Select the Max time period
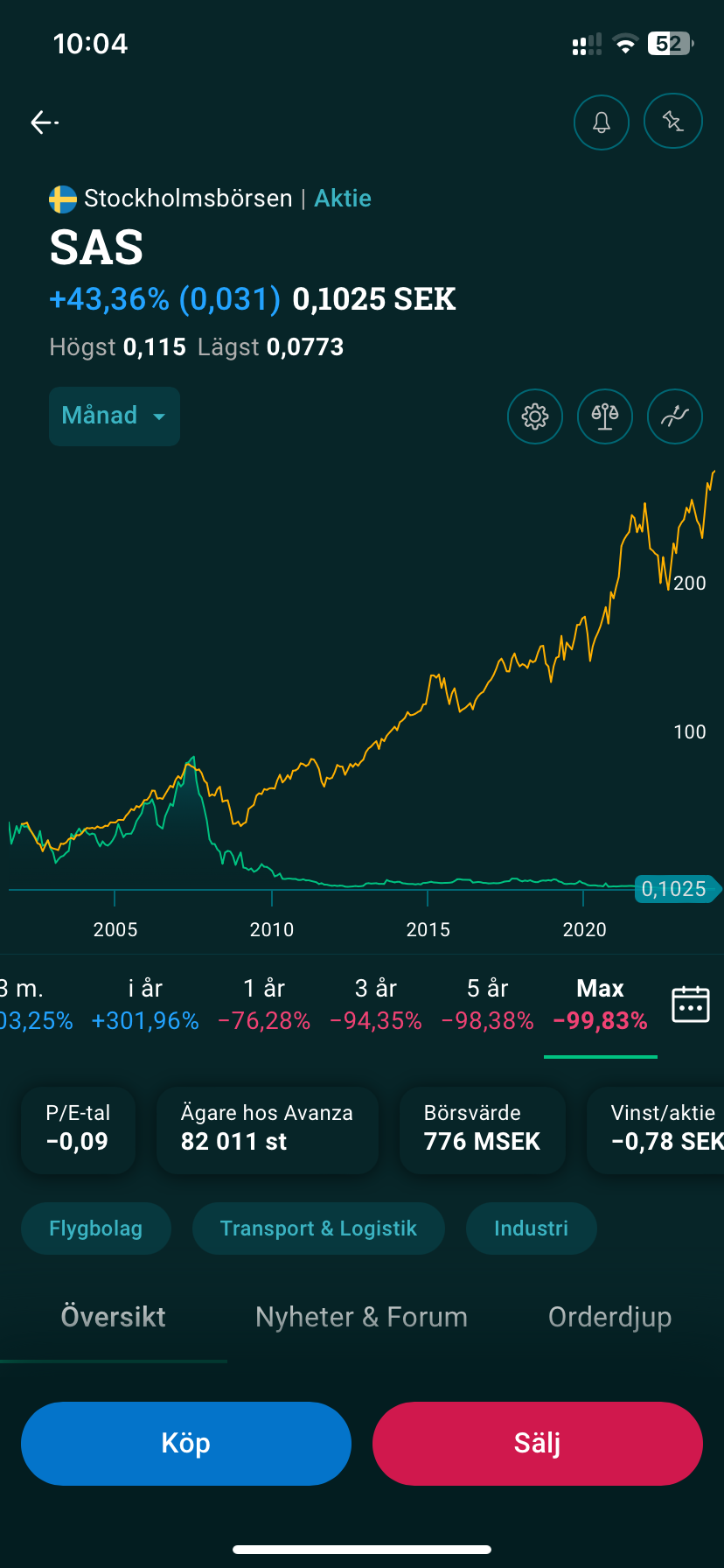Viewport: 724px width, 1568px height. pos(600,1004)
